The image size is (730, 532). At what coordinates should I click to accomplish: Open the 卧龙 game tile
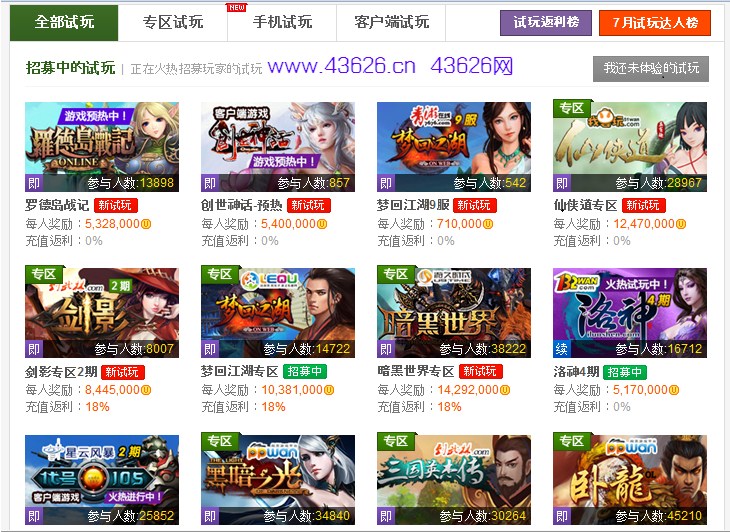point(630,479)
